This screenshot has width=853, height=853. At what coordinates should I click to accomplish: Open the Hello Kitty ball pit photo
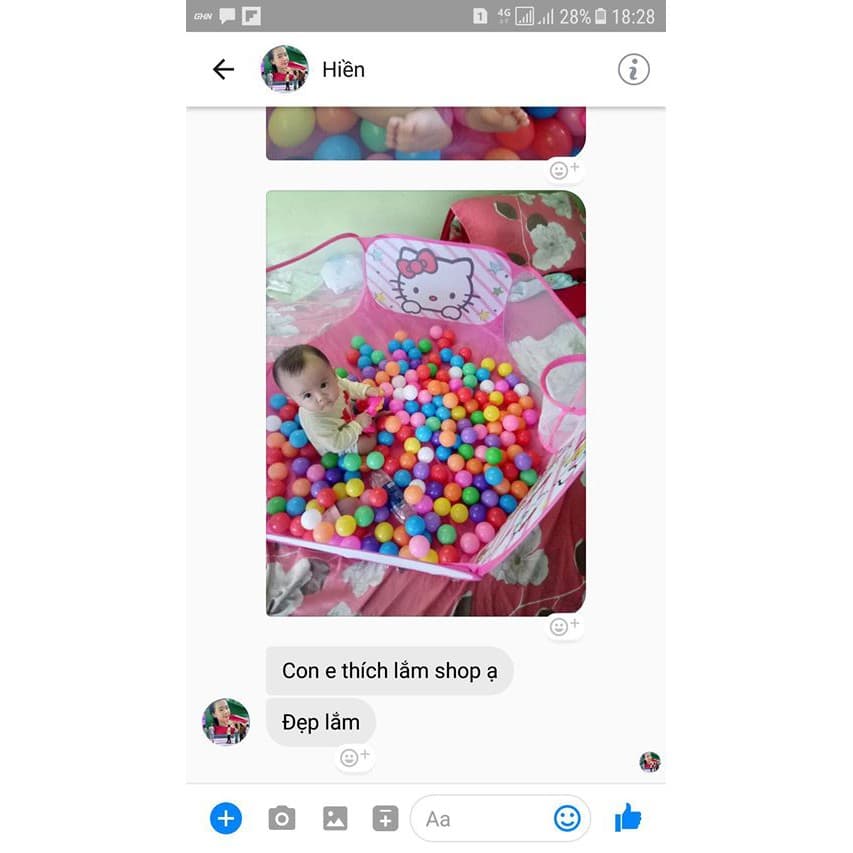pos(425,402)
